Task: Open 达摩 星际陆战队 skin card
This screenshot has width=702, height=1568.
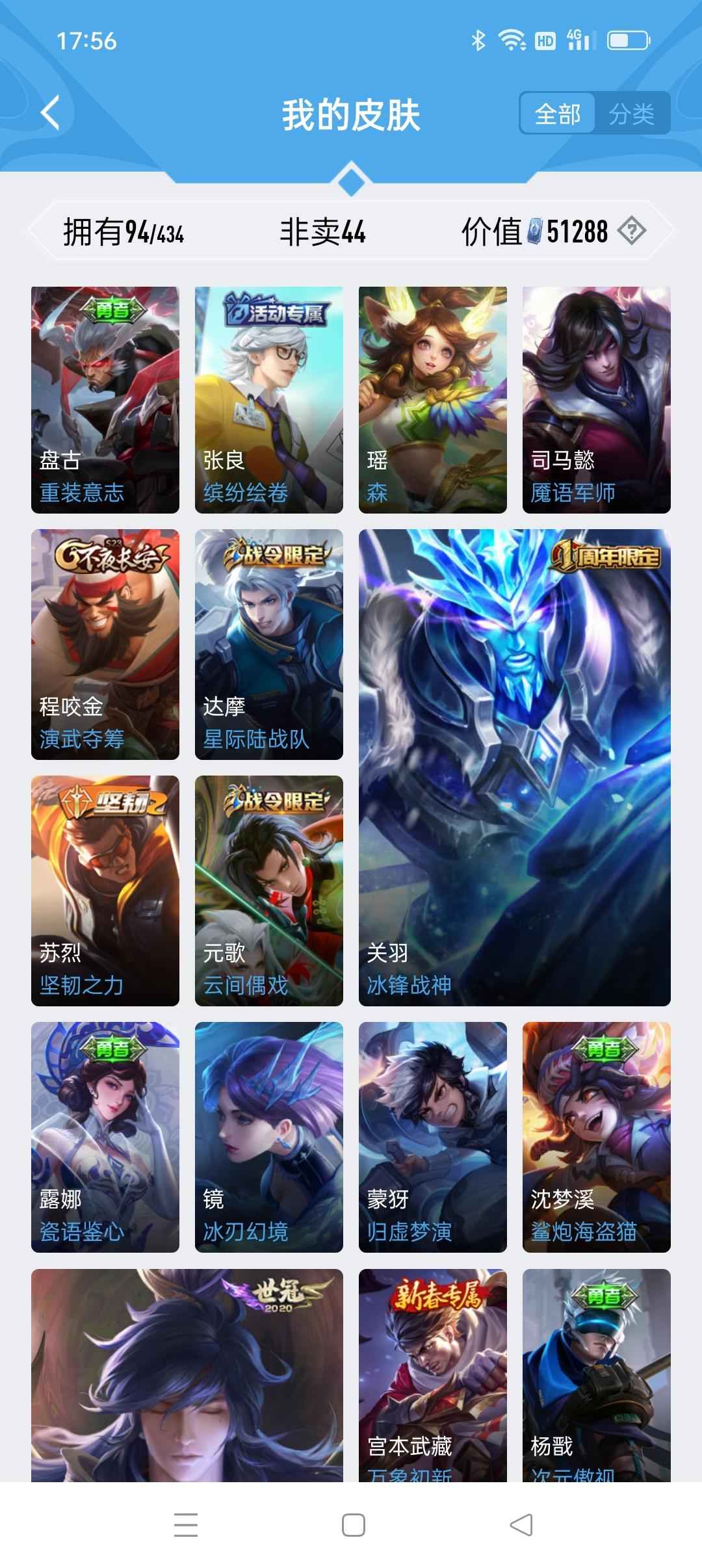Action: click(x=269, y=644)
